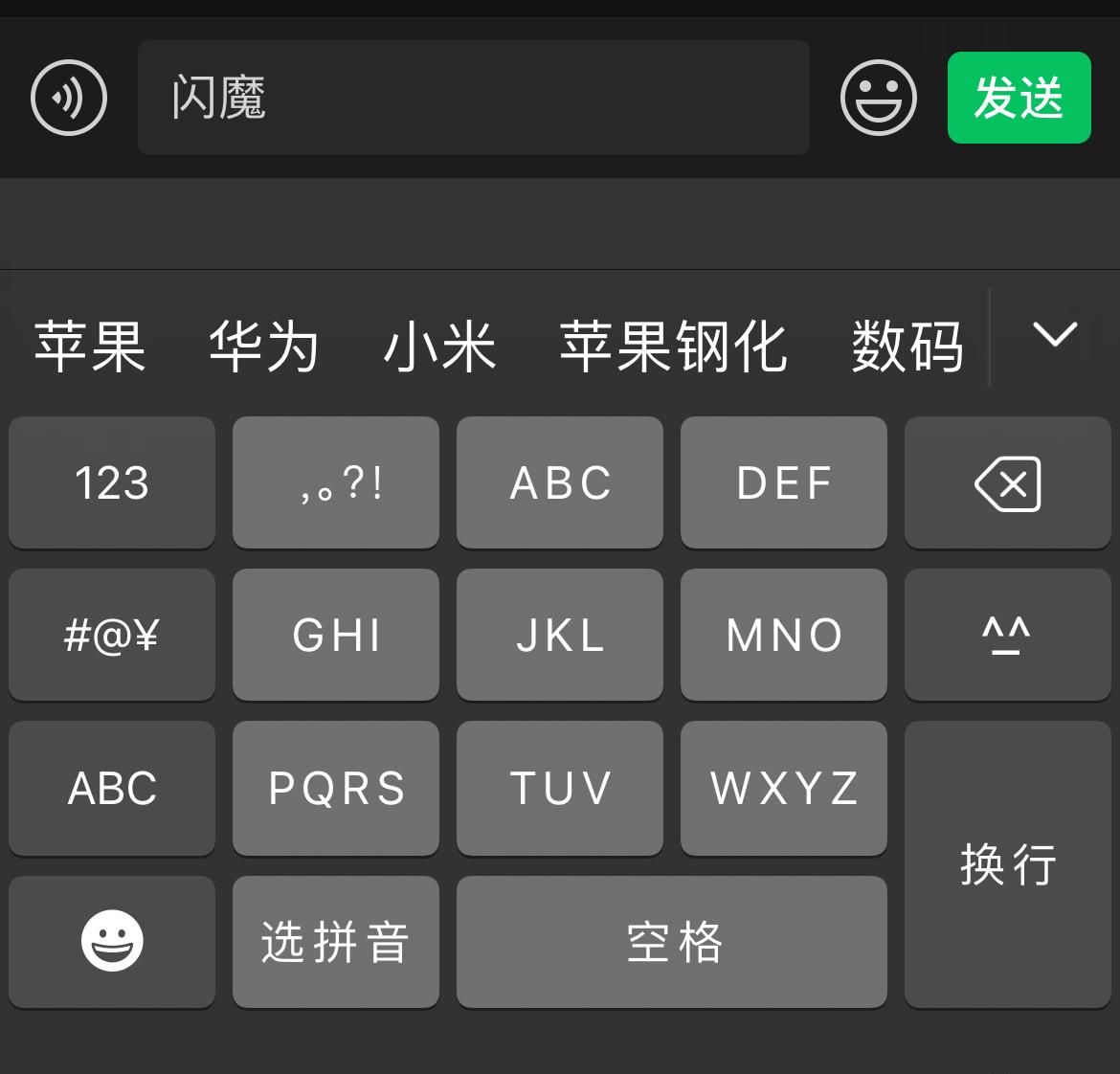Screen dimensions: 1120x1074
Task: Switch to voice message input
Action: click(69, 98)
